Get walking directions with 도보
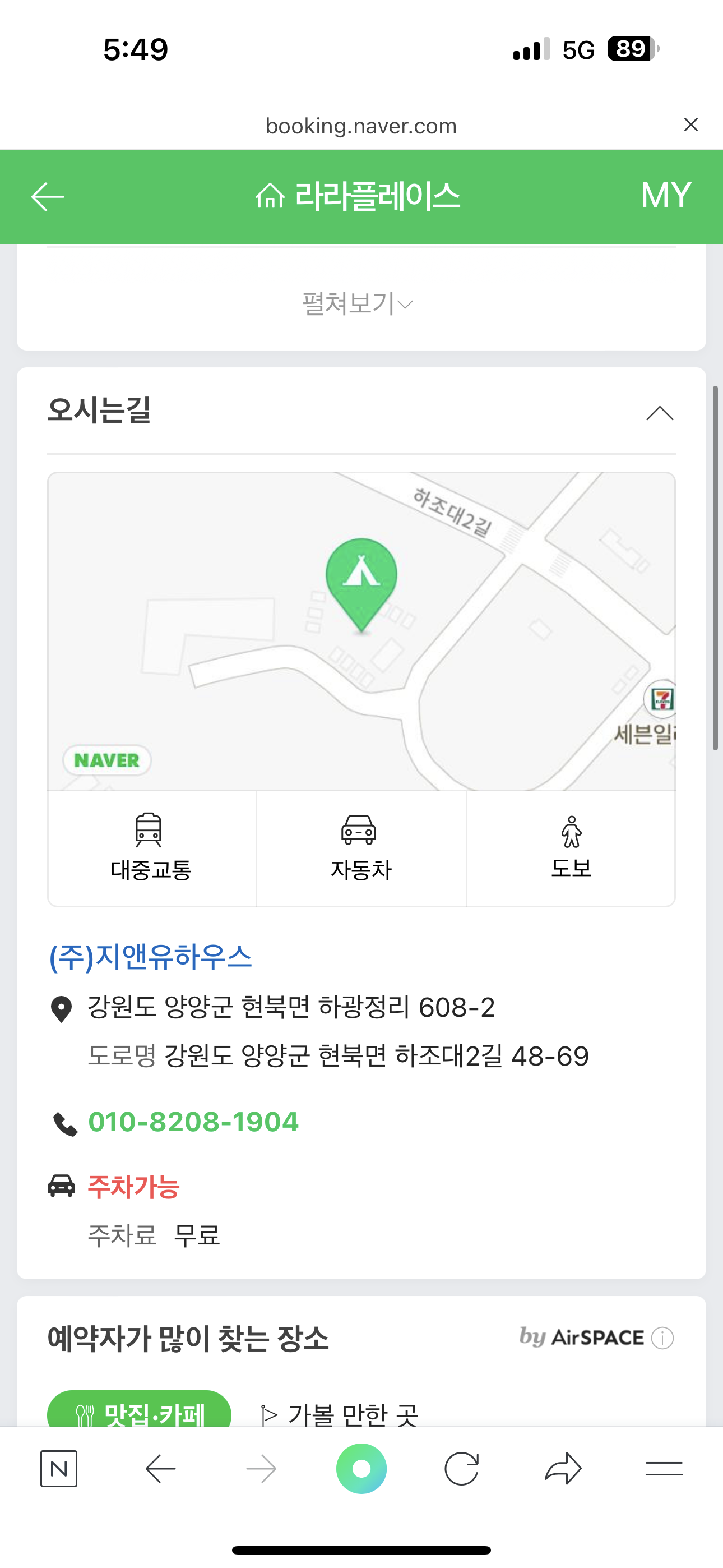The height and width of the screenshot is (1568, 723). tap(571, 848)
